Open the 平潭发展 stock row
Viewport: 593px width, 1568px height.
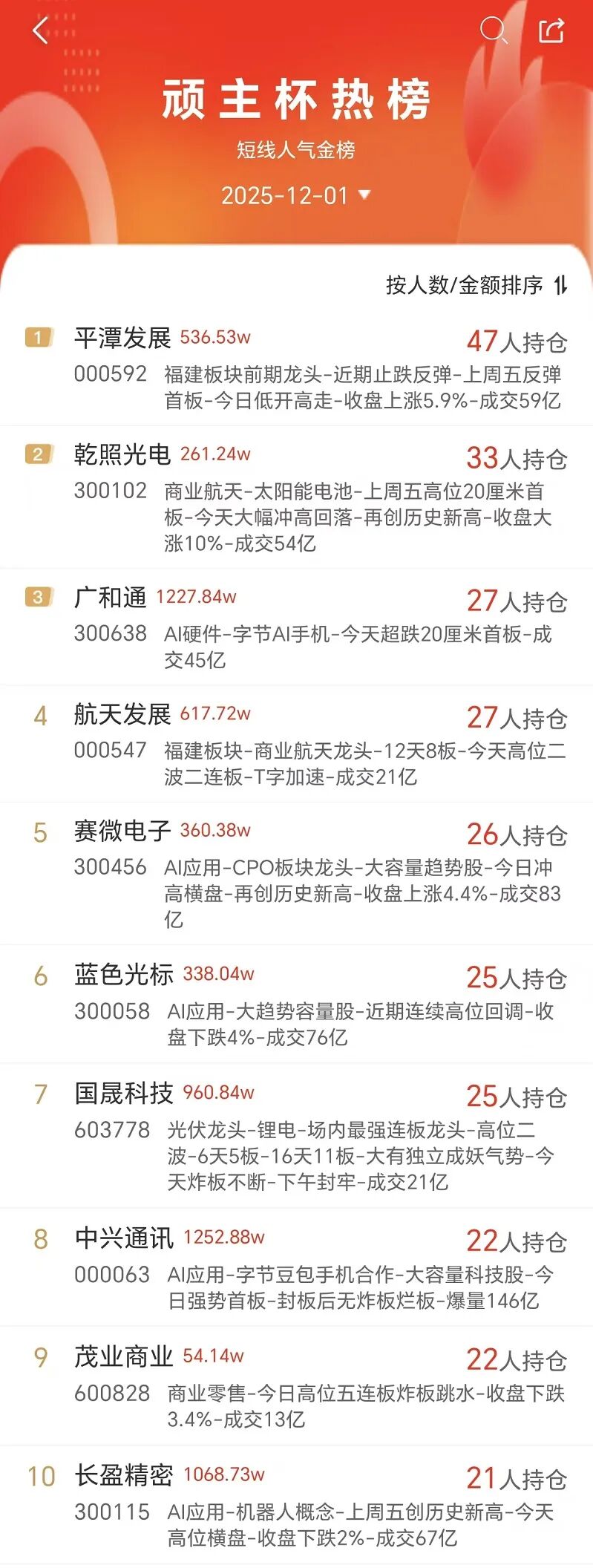(x=296, y=368)
